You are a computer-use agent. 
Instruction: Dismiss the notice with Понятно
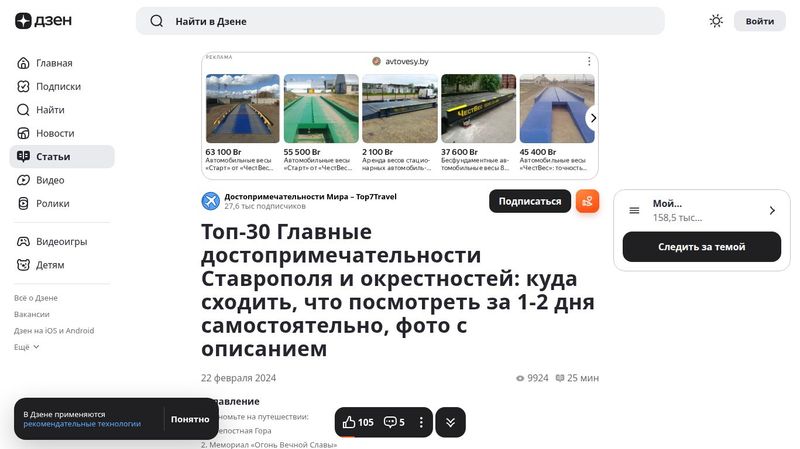[190, 419]
